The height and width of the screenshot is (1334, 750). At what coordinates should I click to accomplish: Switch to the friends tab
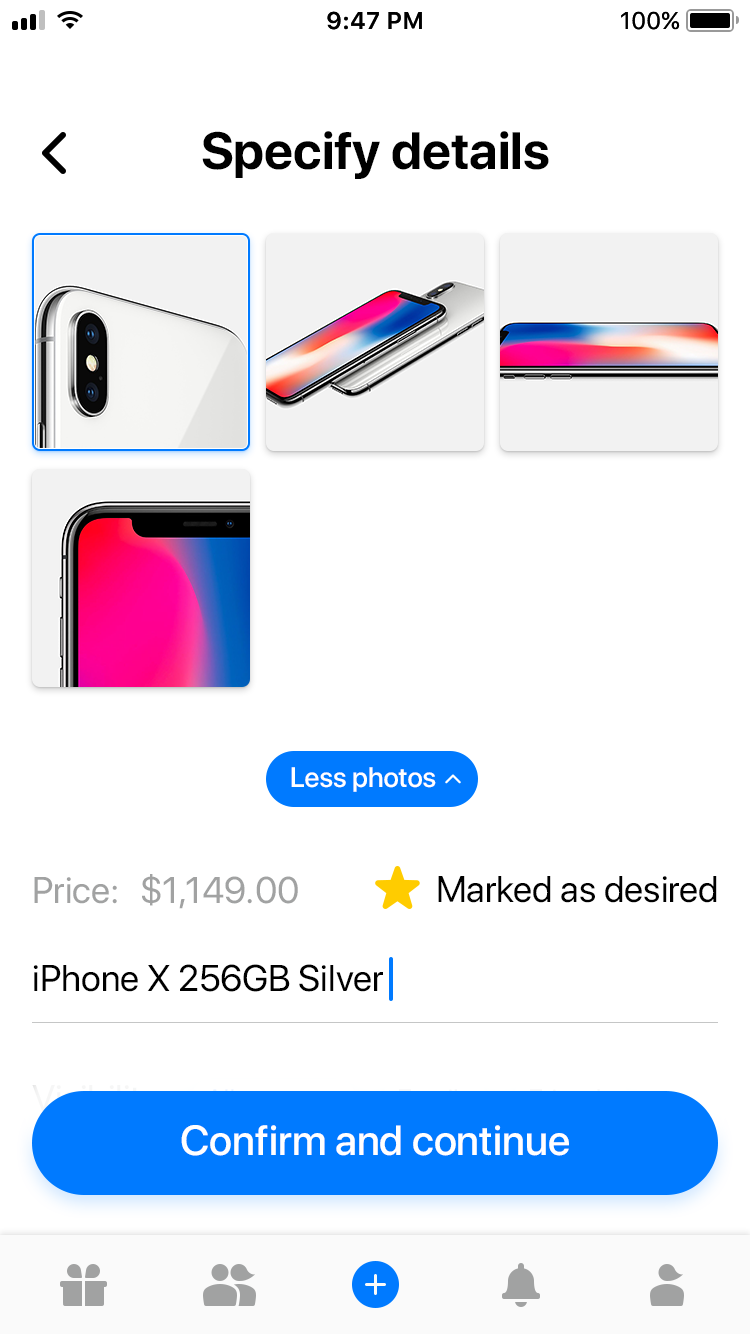point(229,1284)
